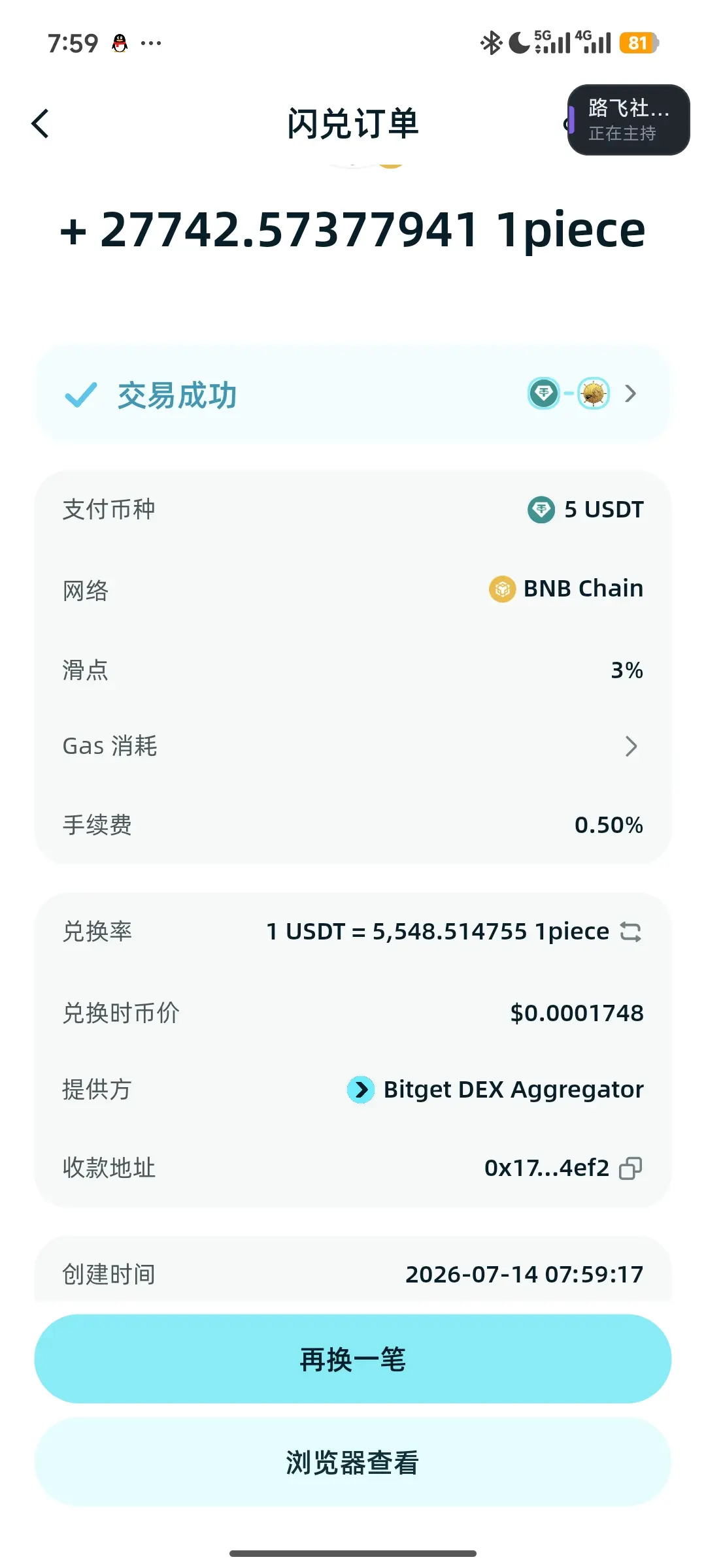706x1568 pixels.
Task: Open the floating 路飞社 live room widget
Action: (628, 120)
